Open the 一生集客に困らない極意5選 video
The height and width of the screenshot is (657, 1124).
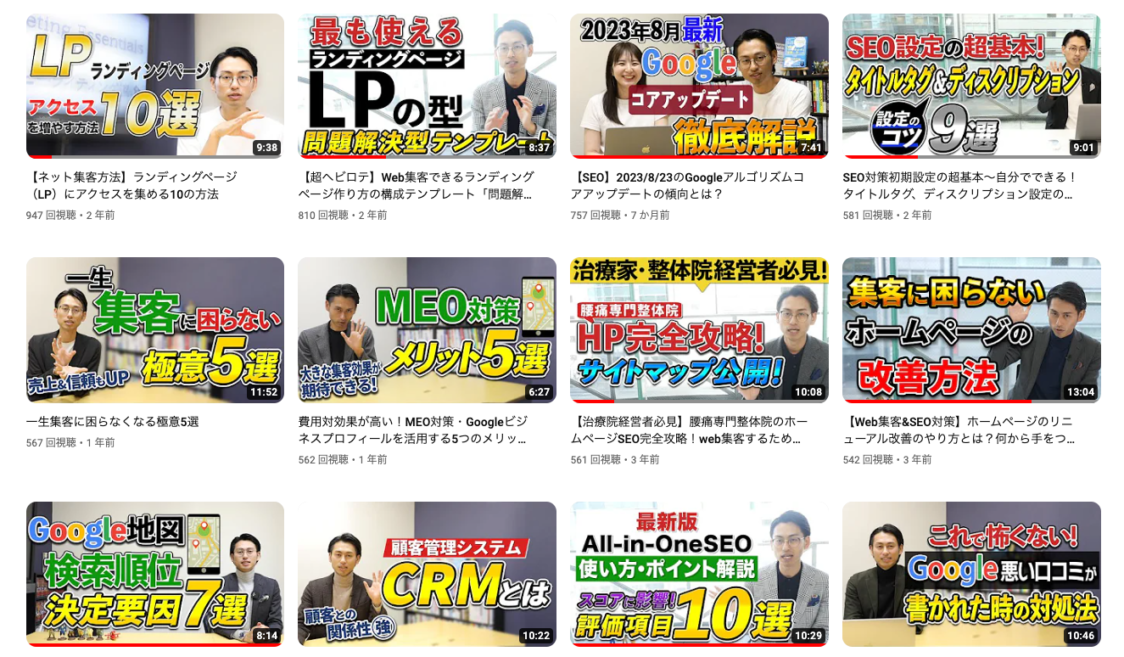click(x=155, y=330)
